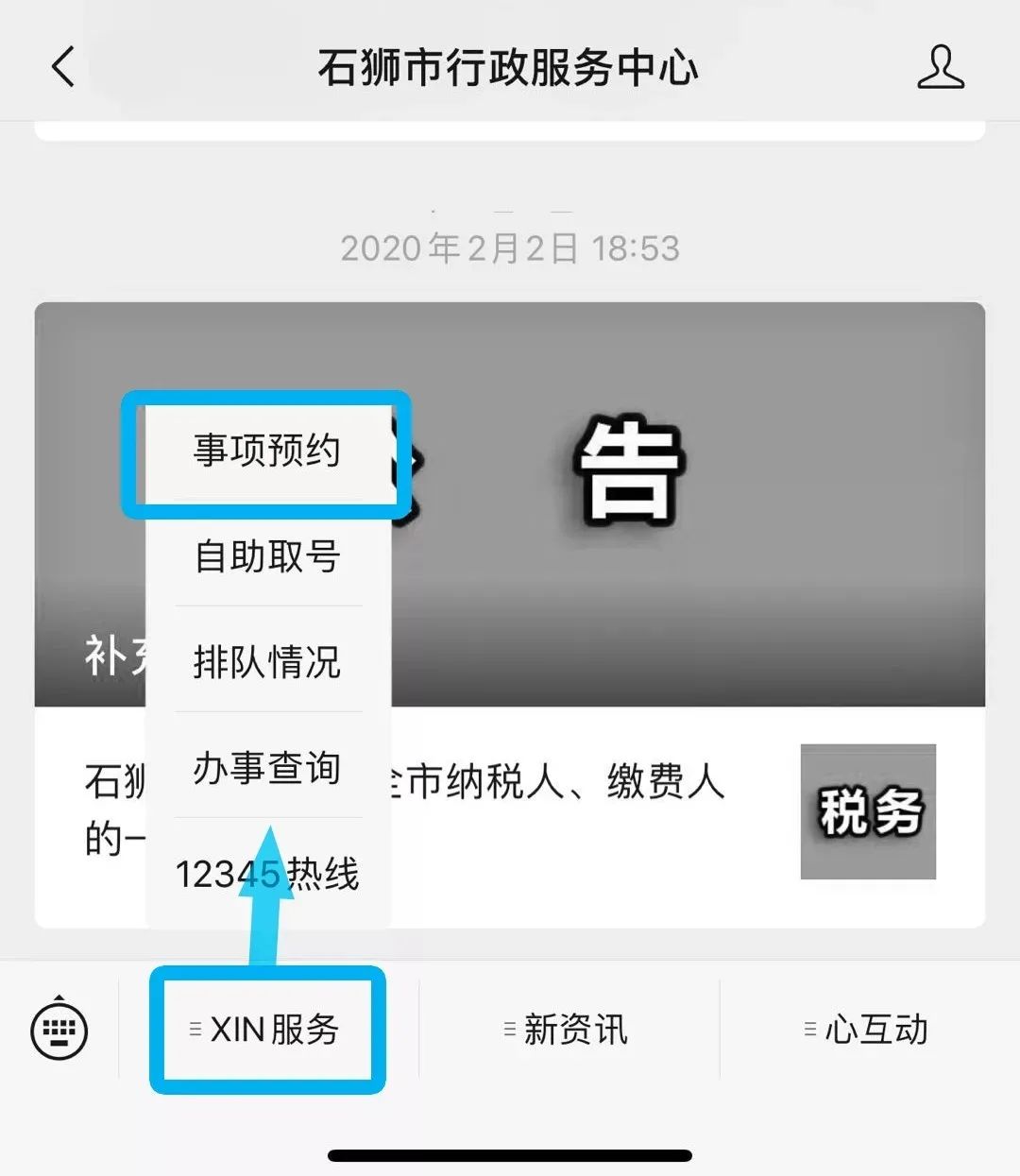Choose 自助取号 in the menu

pos(266,556)
